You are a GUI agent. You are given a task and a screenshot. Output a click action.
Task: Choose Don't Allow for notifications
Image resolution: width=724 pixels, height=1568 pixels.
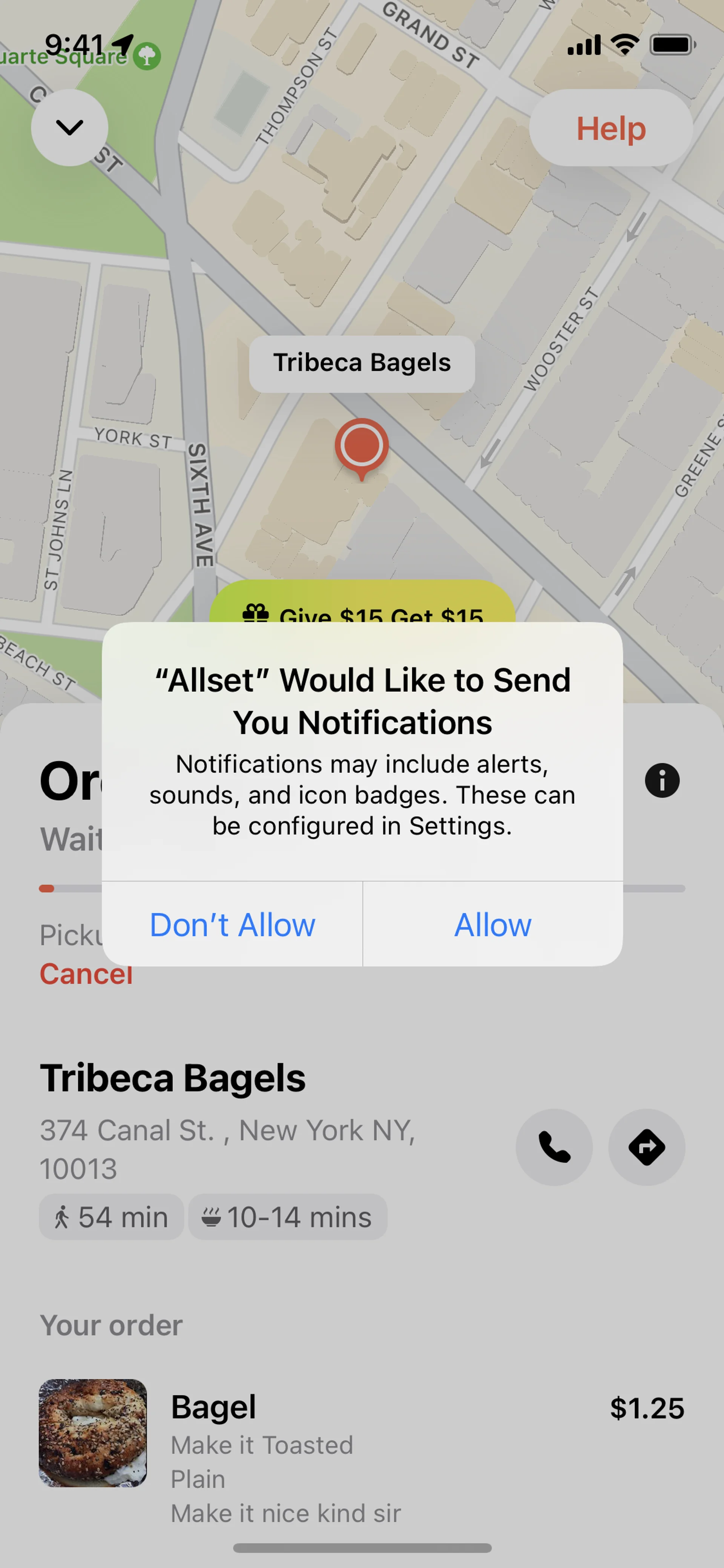232,924
